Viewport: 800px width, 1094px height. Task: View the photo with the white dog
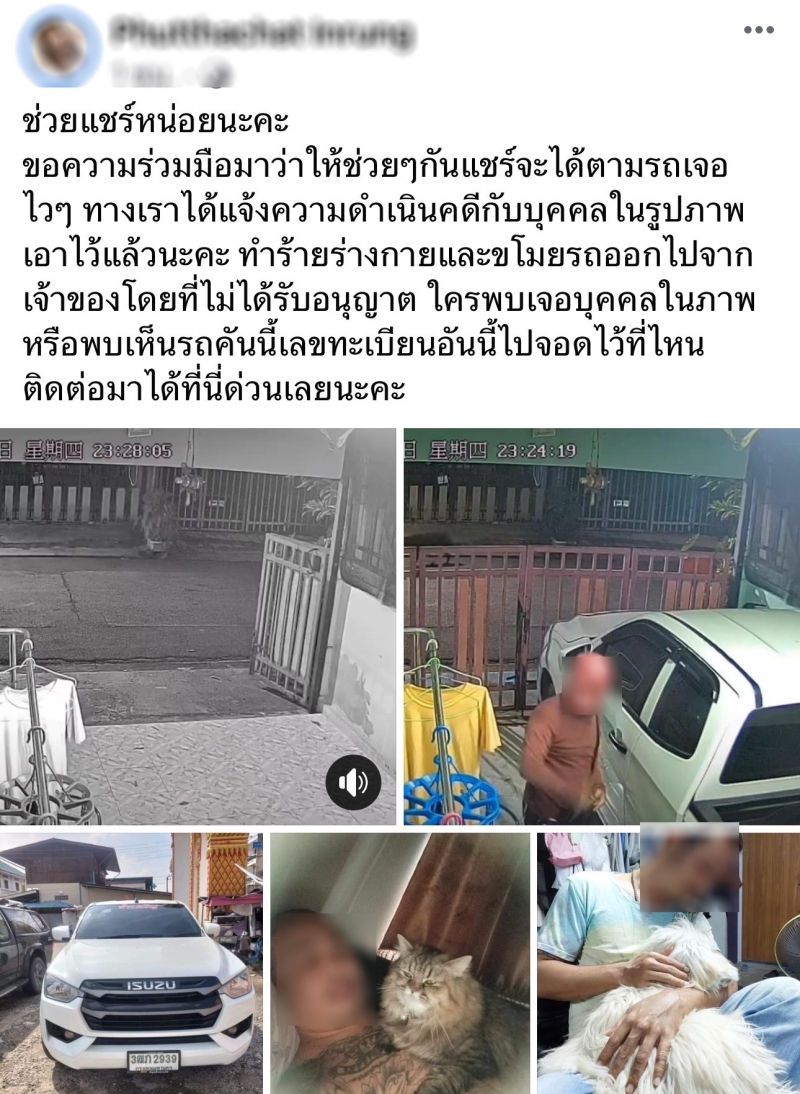tap(668, 962)
